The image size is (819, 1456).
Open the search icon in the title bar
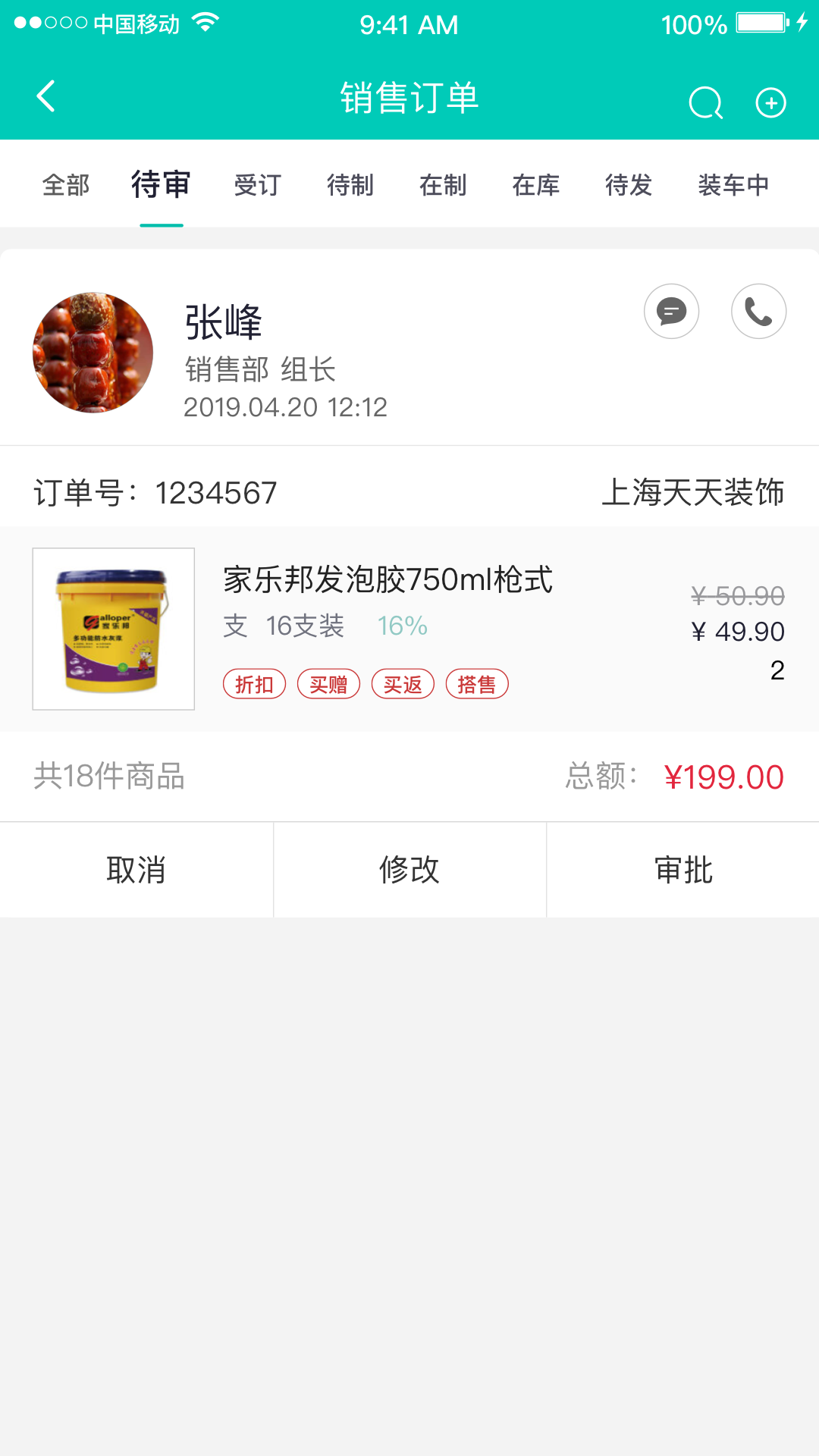[x=704, y=101]
